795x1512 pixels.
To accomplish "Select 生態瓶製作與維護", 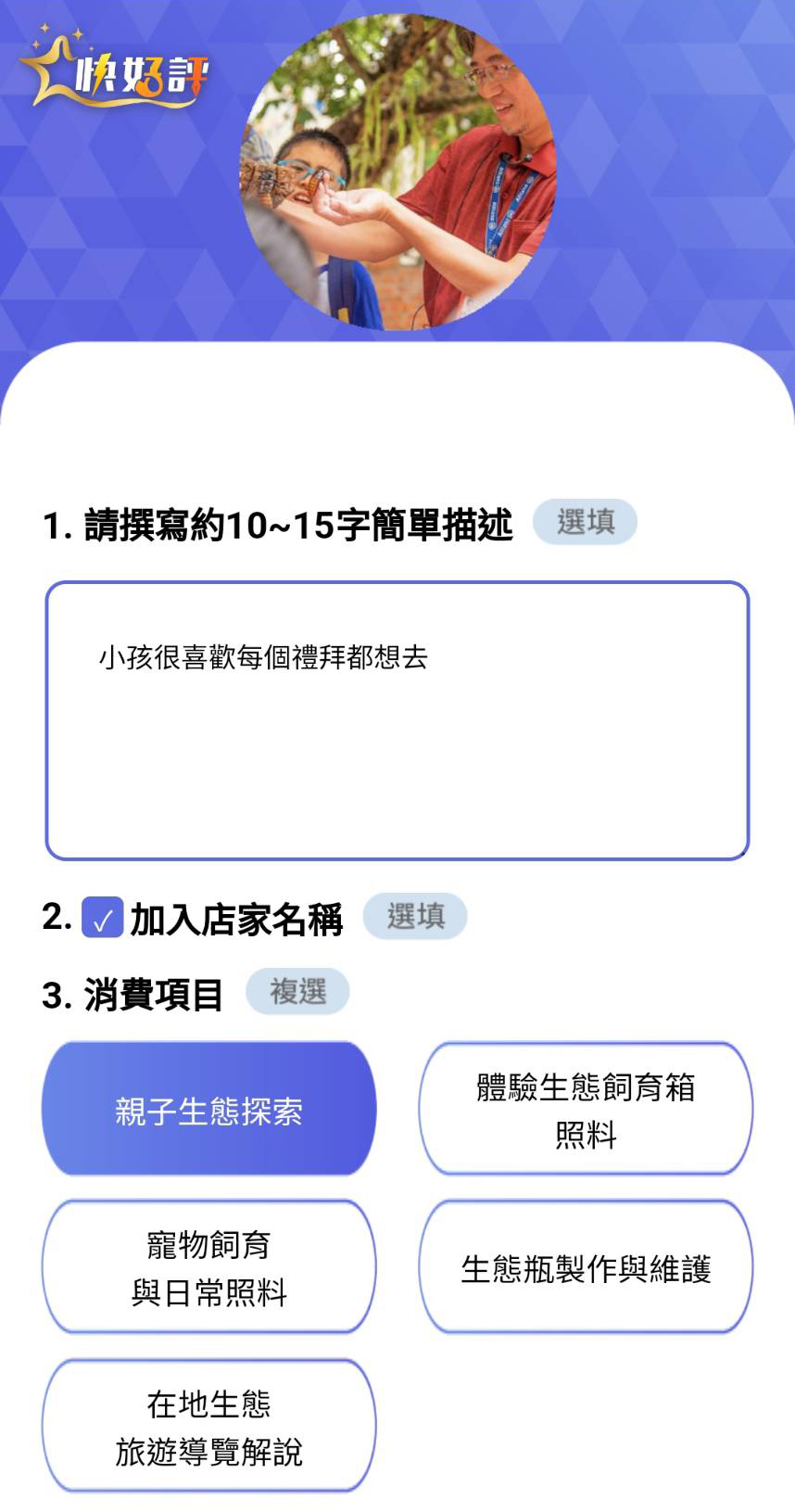I will [x=586, y=1267].
